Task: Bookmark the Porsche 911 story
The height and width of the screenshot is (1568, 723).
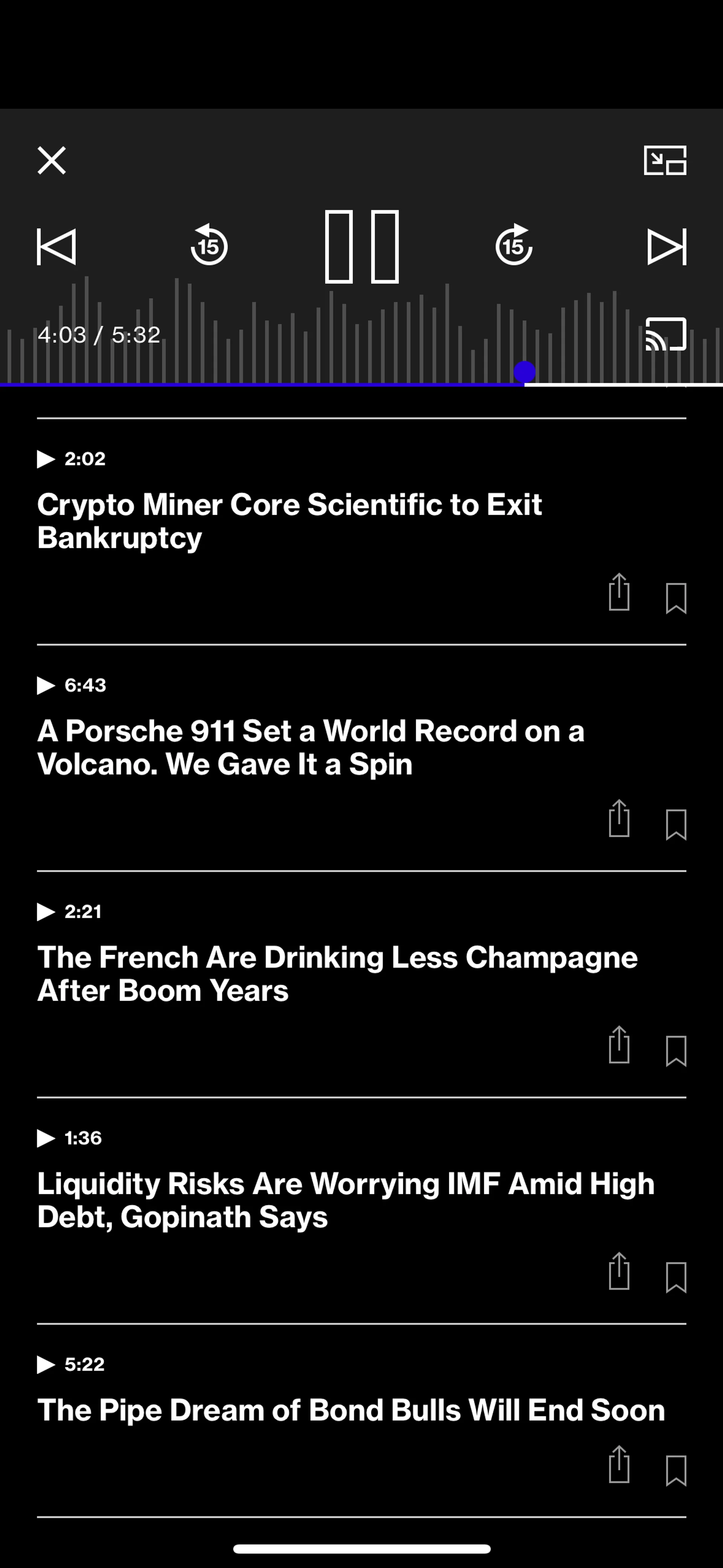Action: [x=676, y=824]
